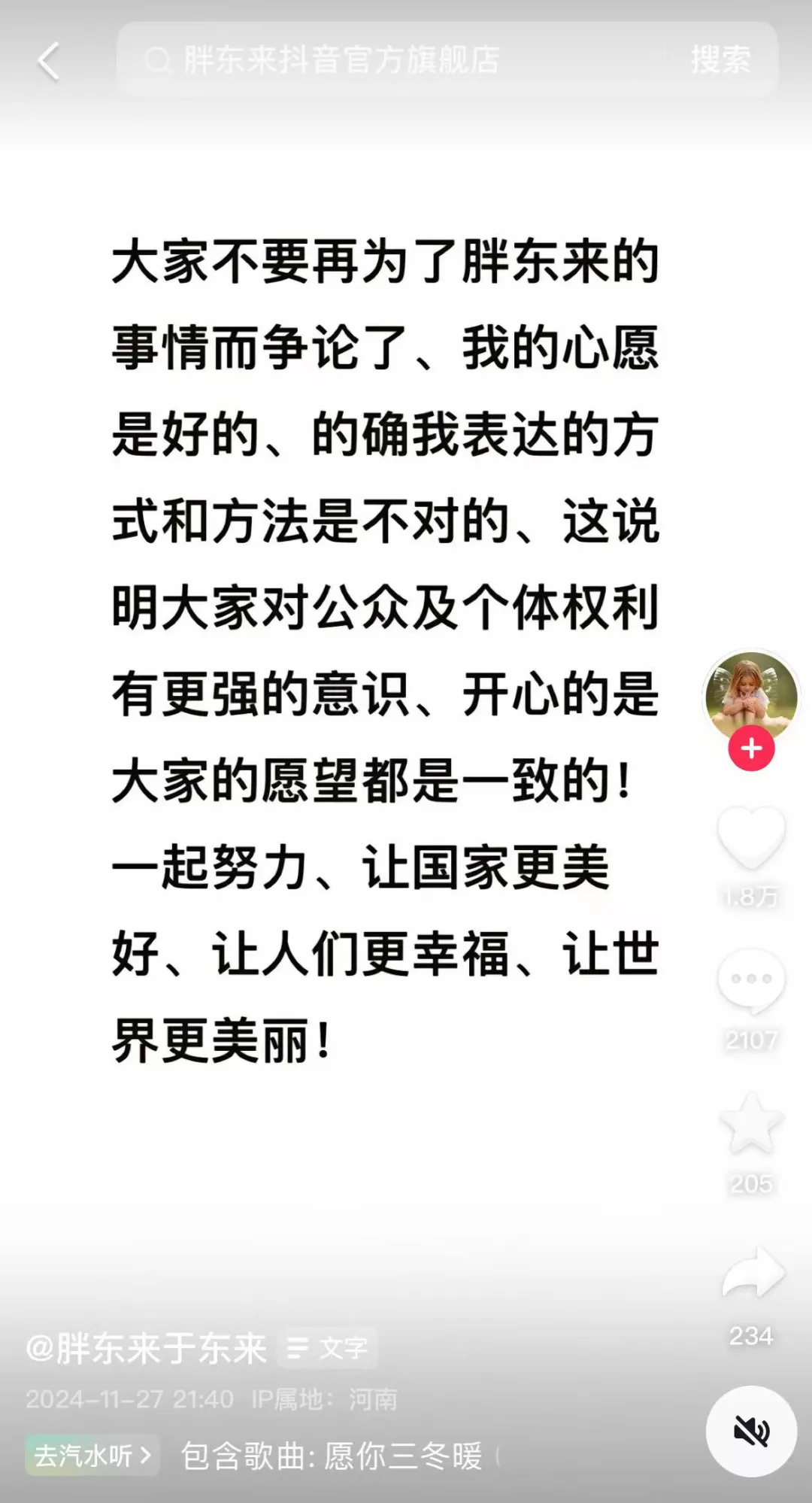Go back using the top-left arrow

[x=48, y=61]
